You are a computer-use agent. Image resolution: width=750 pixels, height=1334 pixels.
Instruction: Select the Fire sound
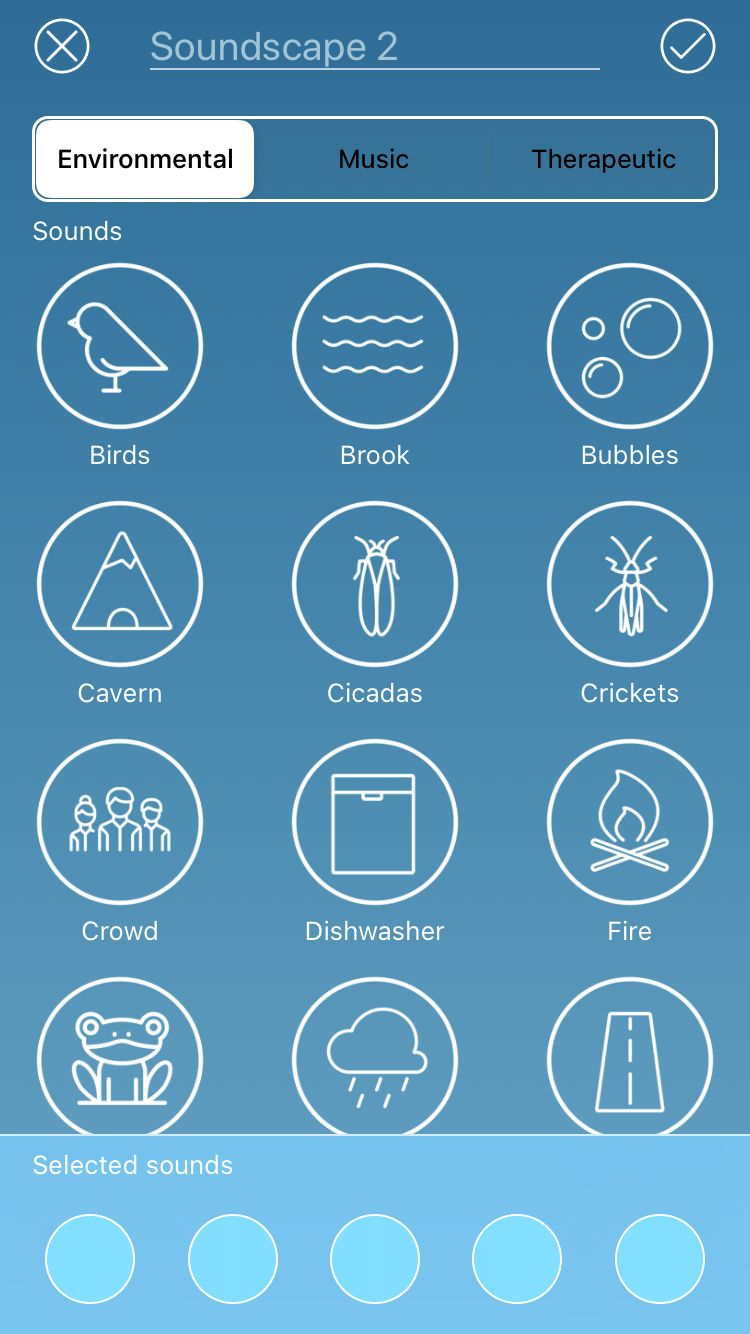coord(630,822)
